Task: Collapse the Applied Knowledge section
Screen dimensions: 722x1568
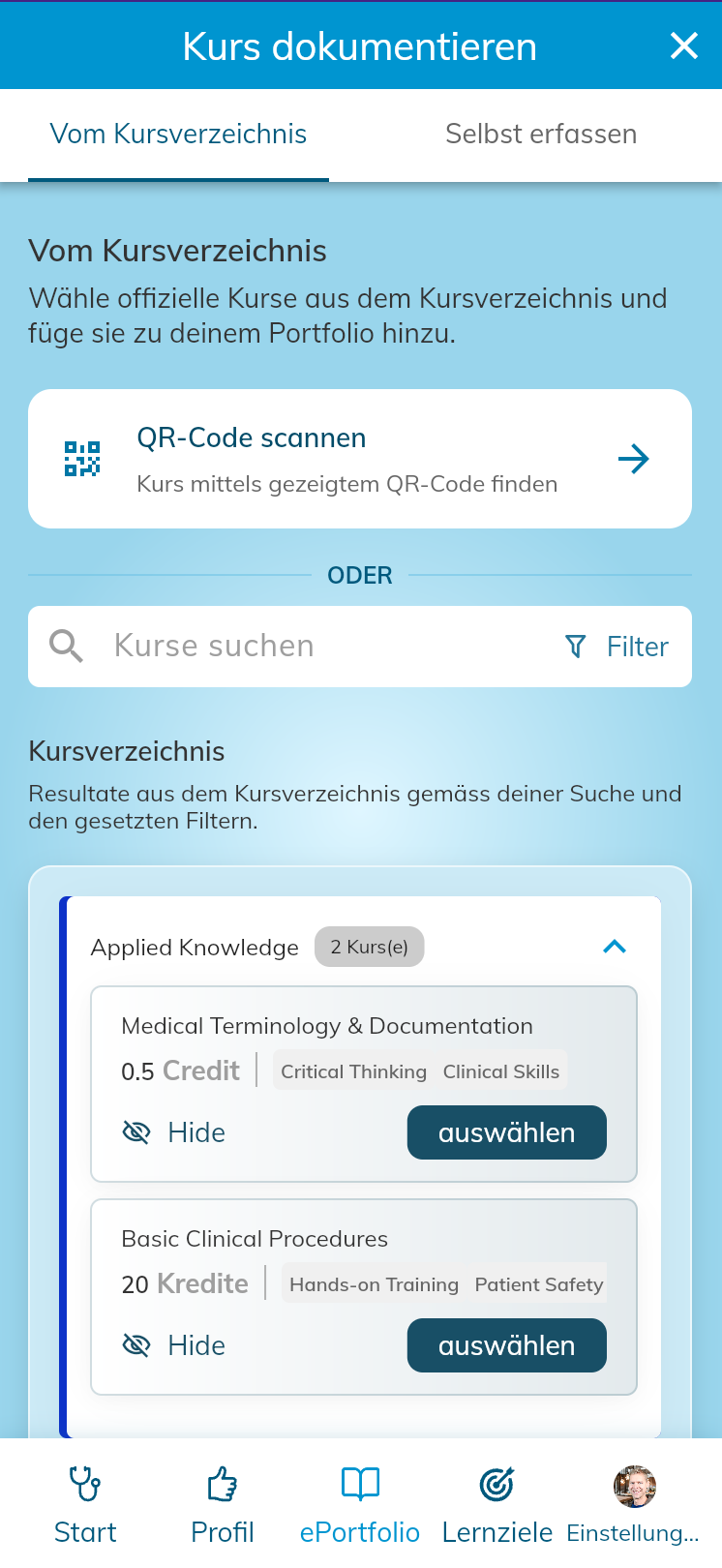Action: pyautogui.click(x=615, y=947)
